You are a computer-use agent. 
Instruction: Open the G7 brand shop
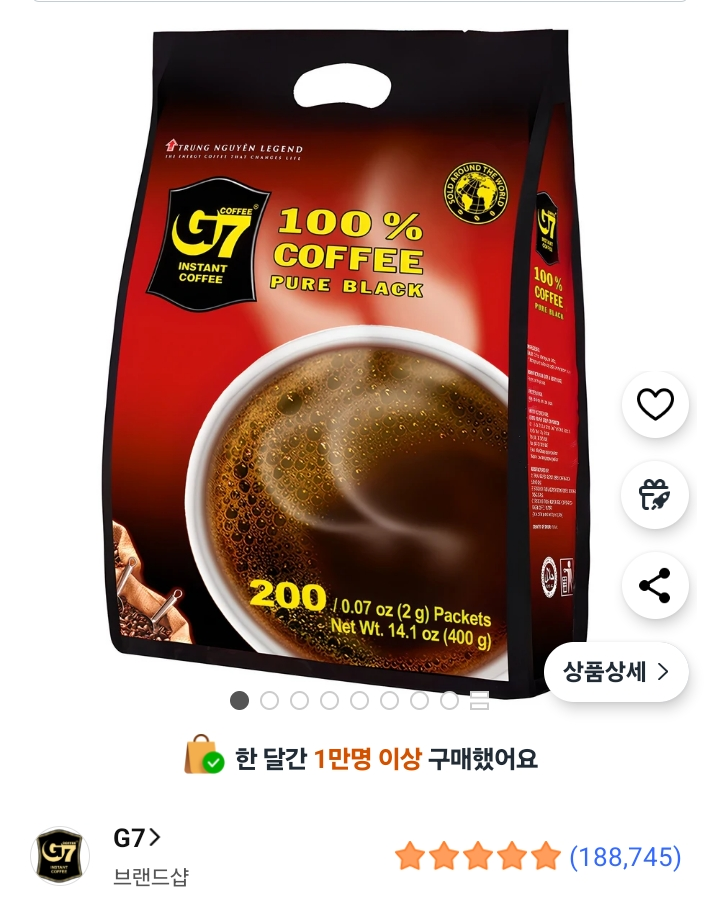[x=137, y=838]
